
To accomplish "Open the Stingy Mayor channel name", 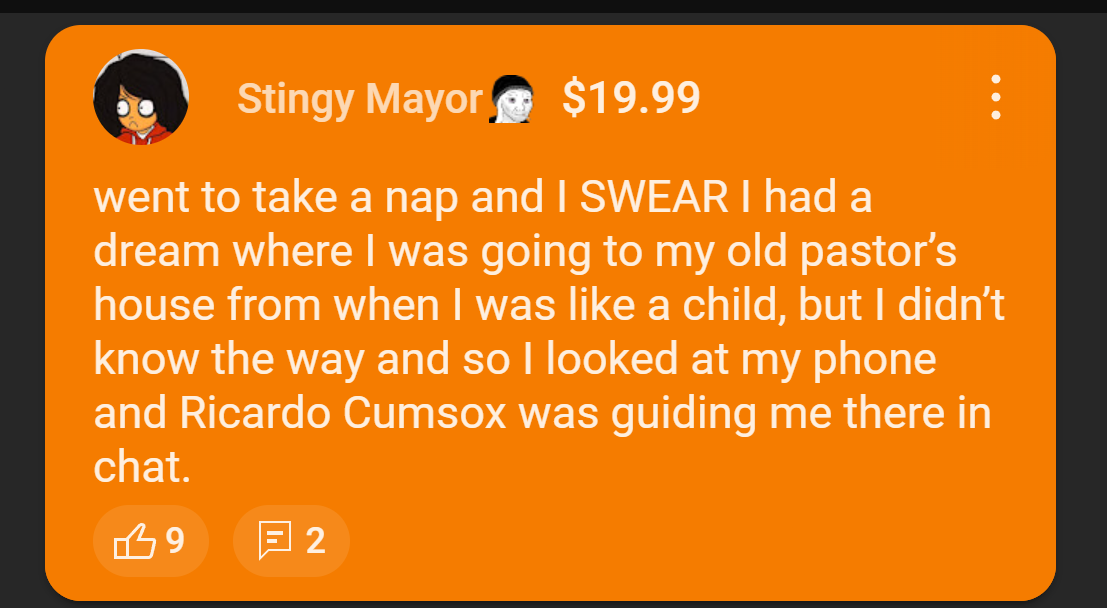I will click(360, 99).
